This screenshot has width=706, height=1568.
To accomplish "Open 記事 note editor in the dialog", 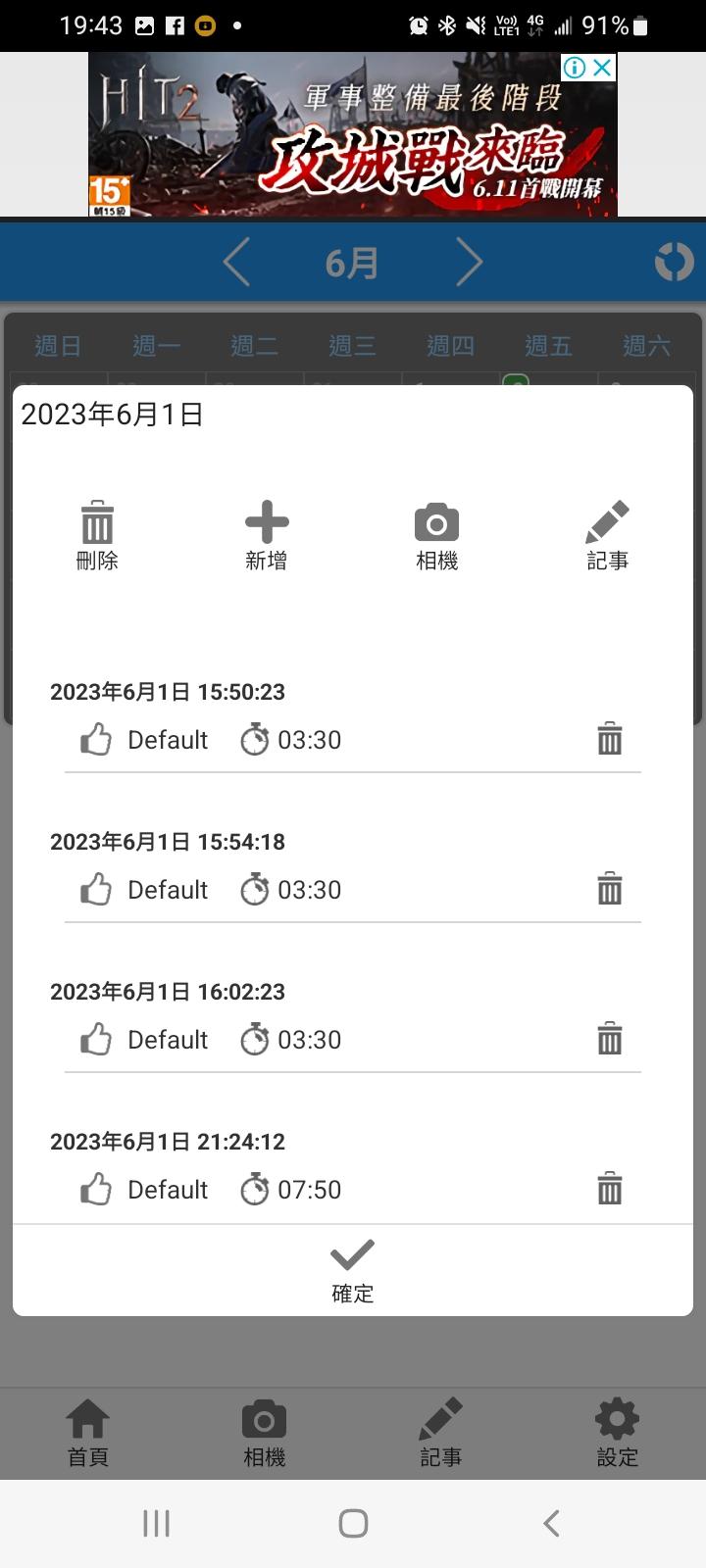I will tap(607, 535).
